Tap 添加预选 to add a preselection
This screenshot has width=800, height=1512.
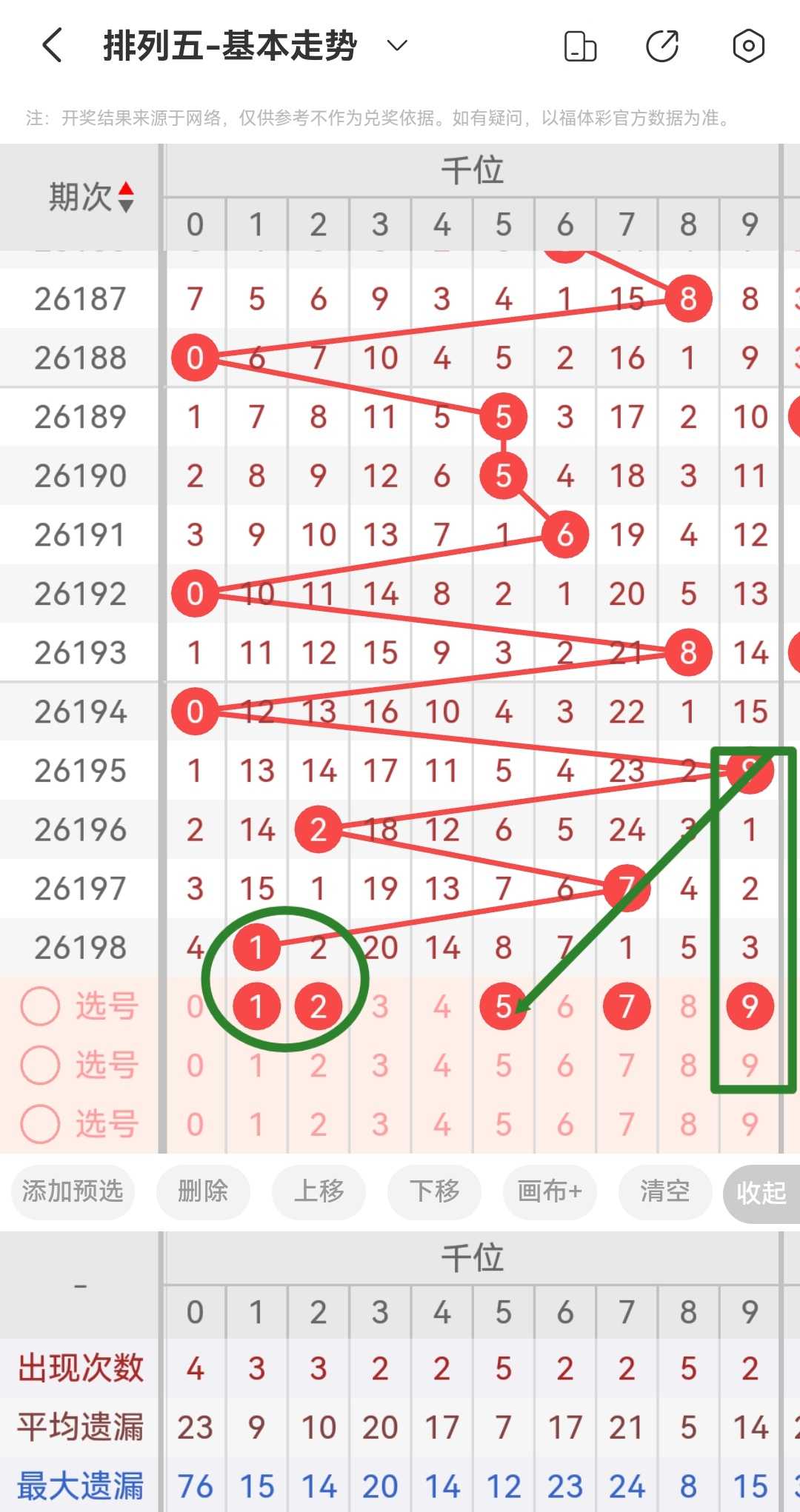click(73, 1191)
